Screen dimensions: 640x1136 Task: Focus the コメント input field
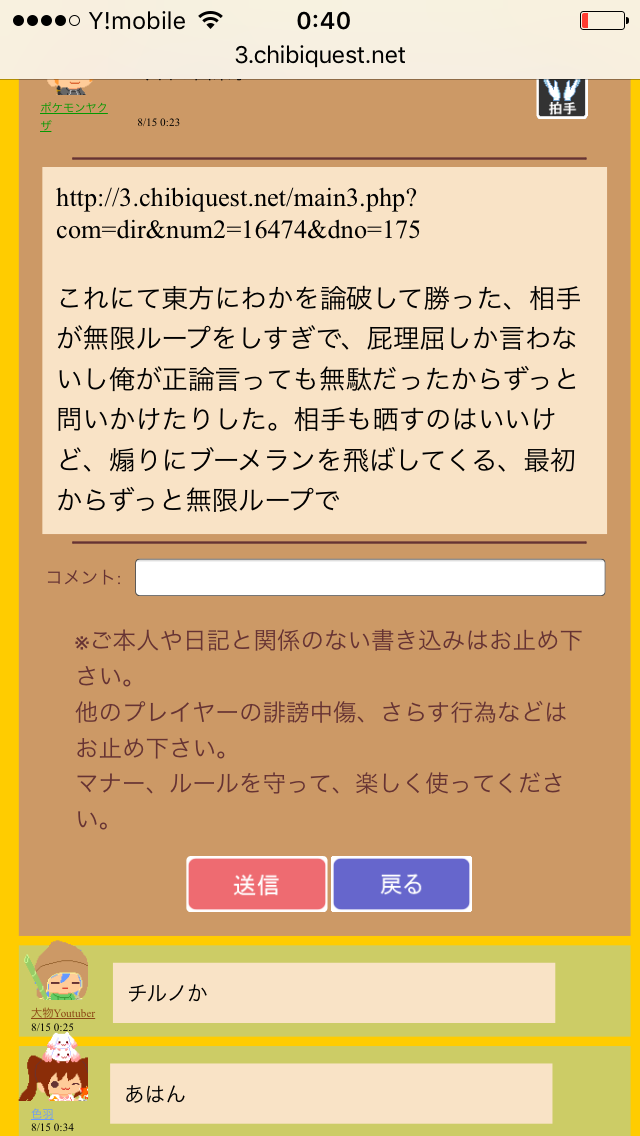tap(370, 578)
